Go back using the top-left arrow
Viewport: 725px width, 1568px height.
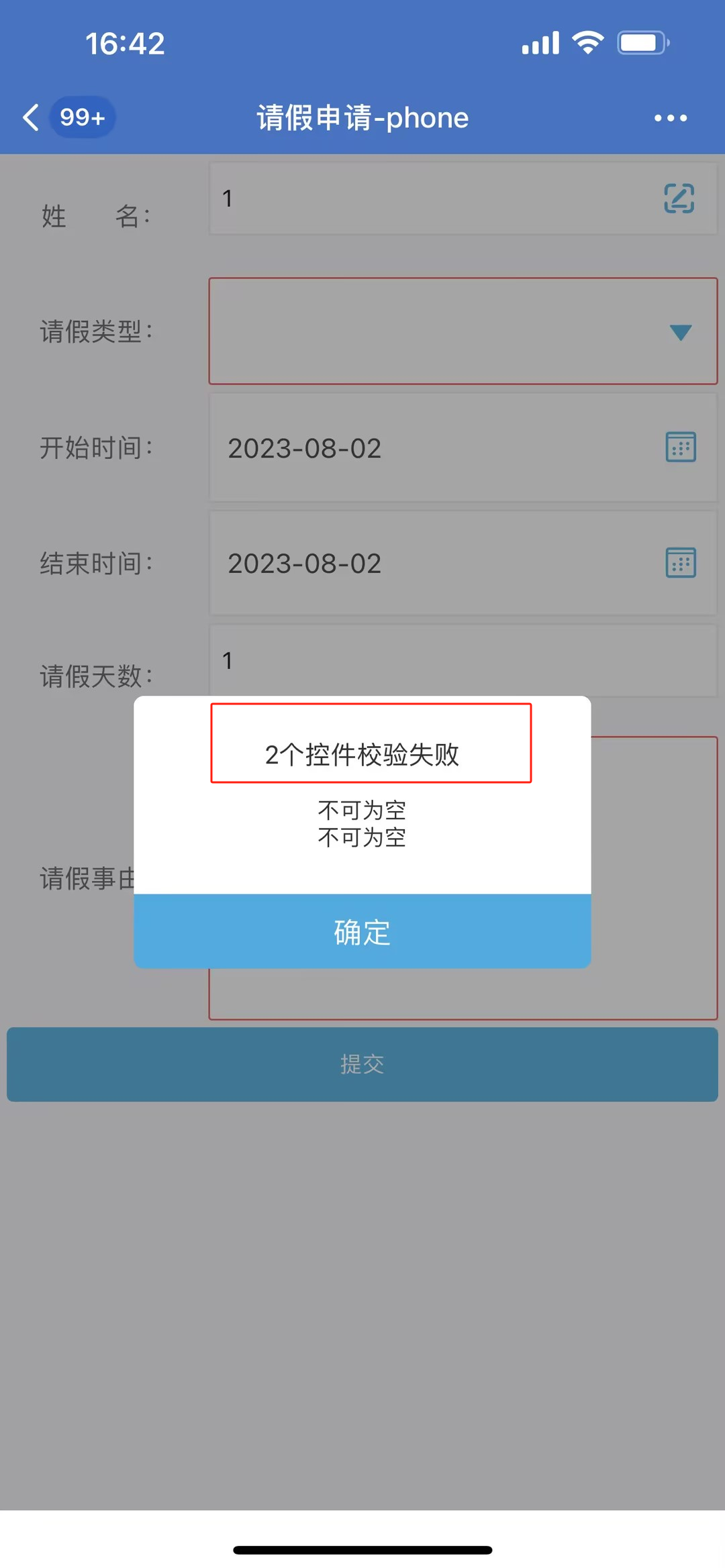coord(31,117)
